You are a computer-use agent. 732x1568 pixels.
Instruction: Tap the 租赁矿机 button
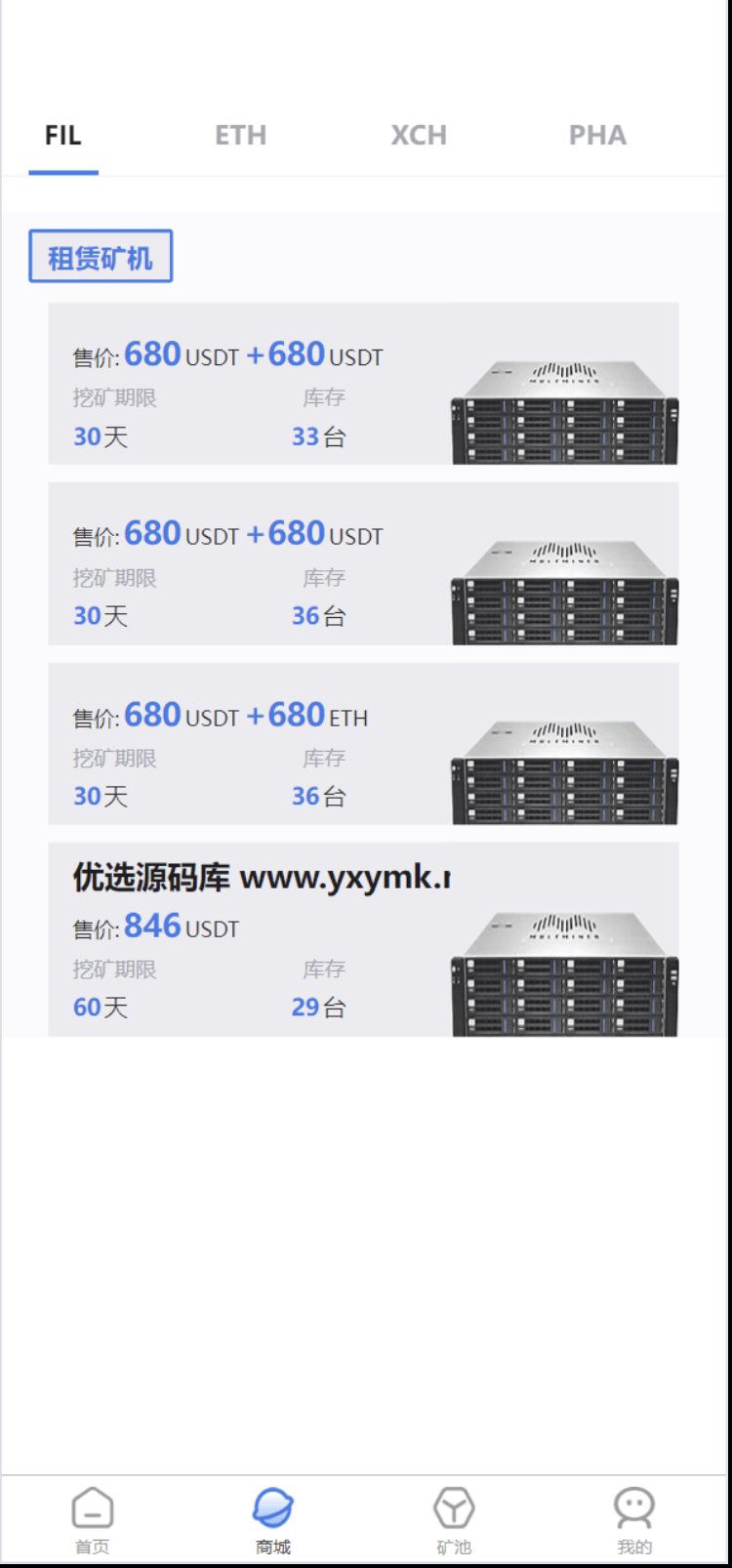[x=101, y=257]
